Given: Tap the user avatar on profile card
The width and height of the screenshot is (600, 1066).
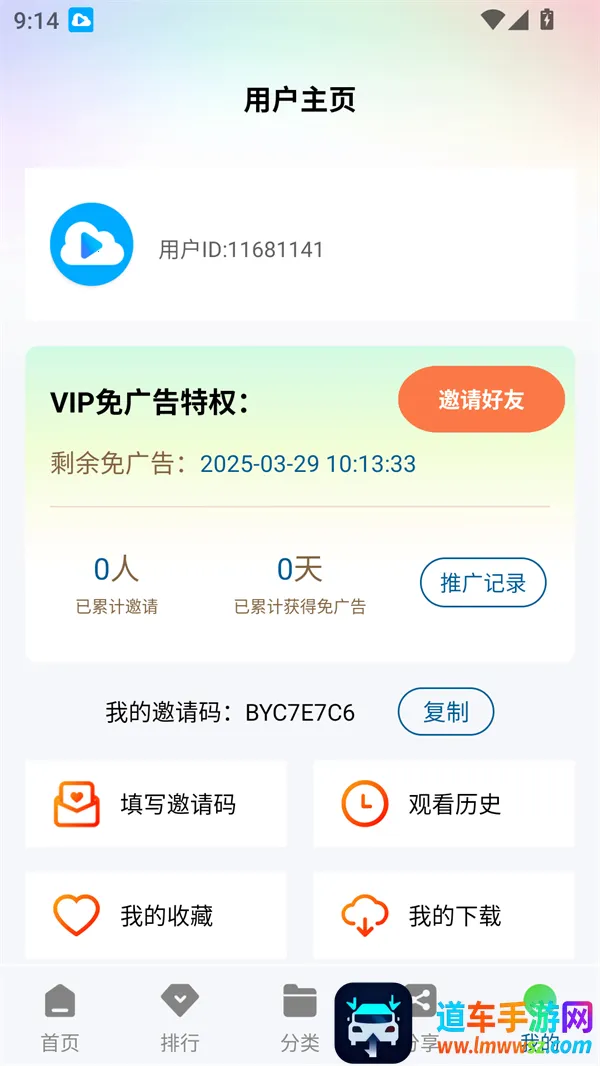Looking at the screenshot, I should [x=92, y=245].
